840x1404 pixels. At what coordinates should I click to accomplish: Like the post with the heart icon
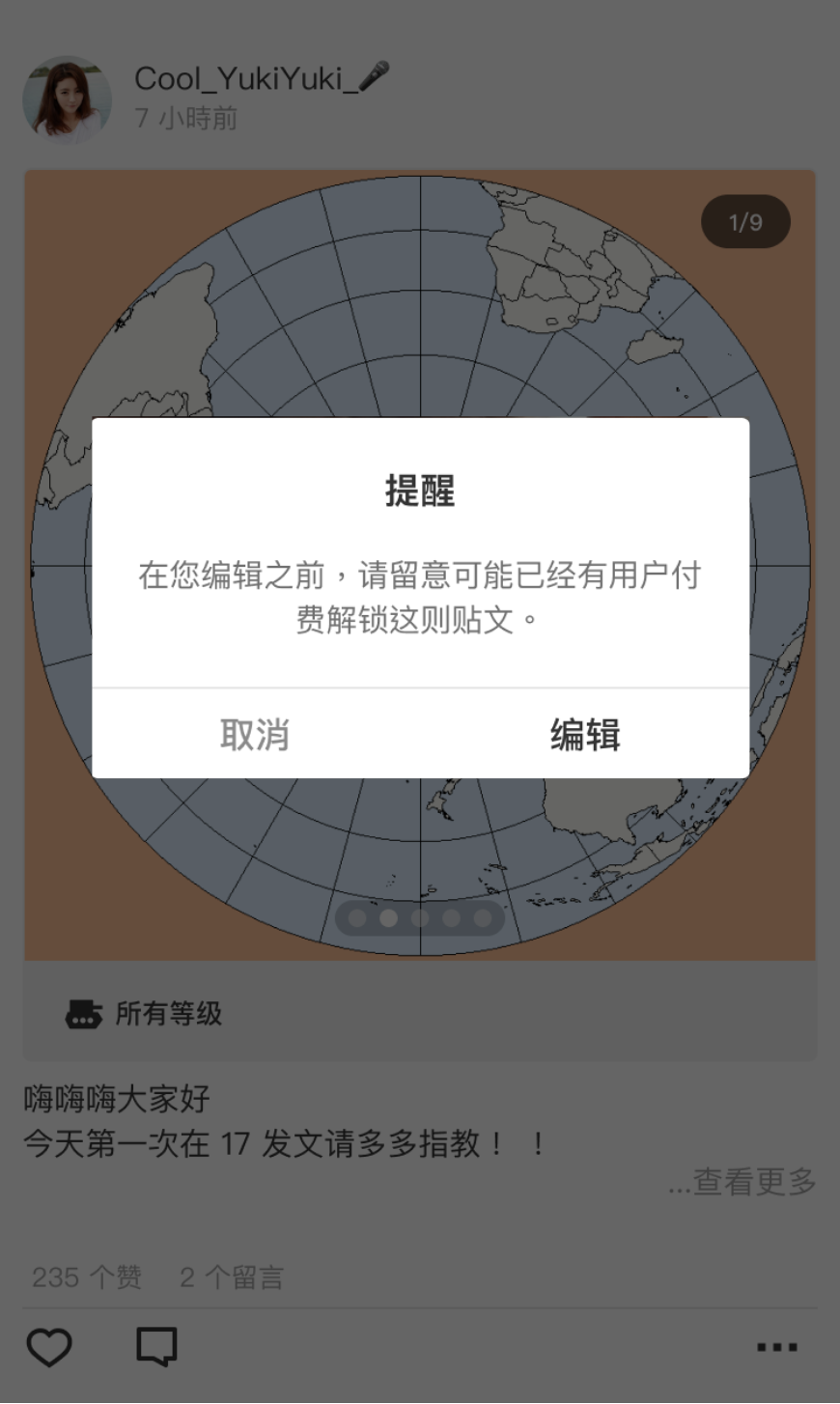coord(49,1347)
